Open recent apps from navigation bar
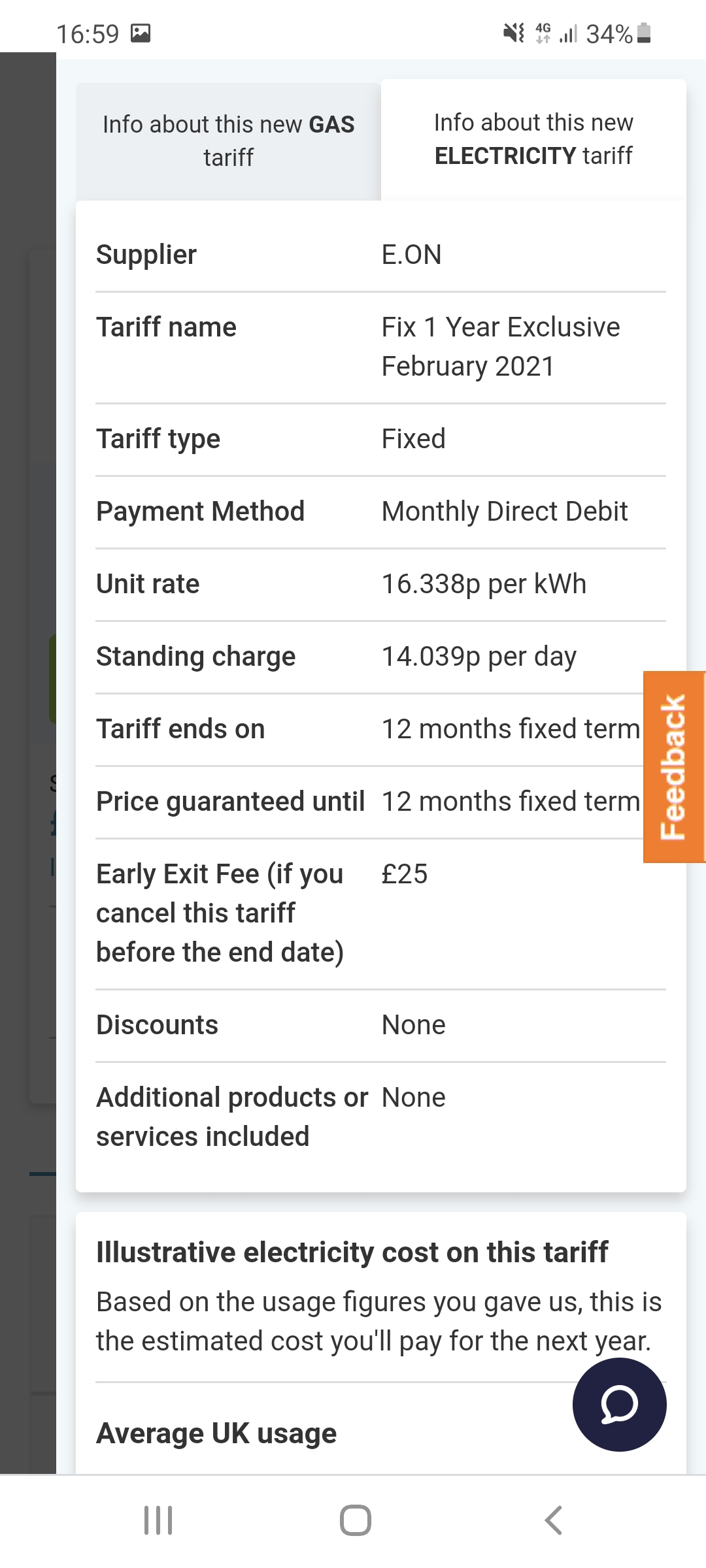This screenshot has width=706, height=1568. (x=158, y=1520)
